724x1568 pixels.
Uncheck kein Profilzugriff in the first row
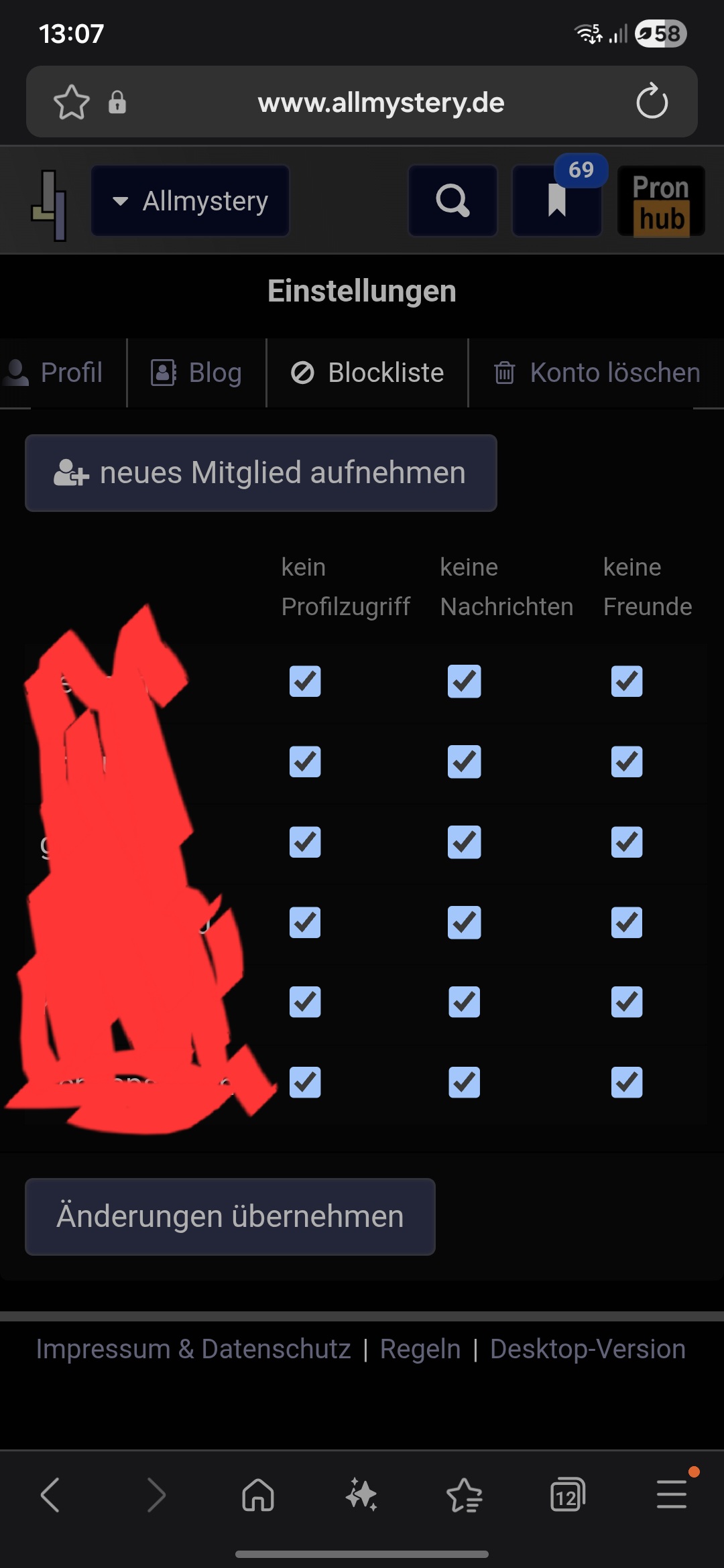305,681
